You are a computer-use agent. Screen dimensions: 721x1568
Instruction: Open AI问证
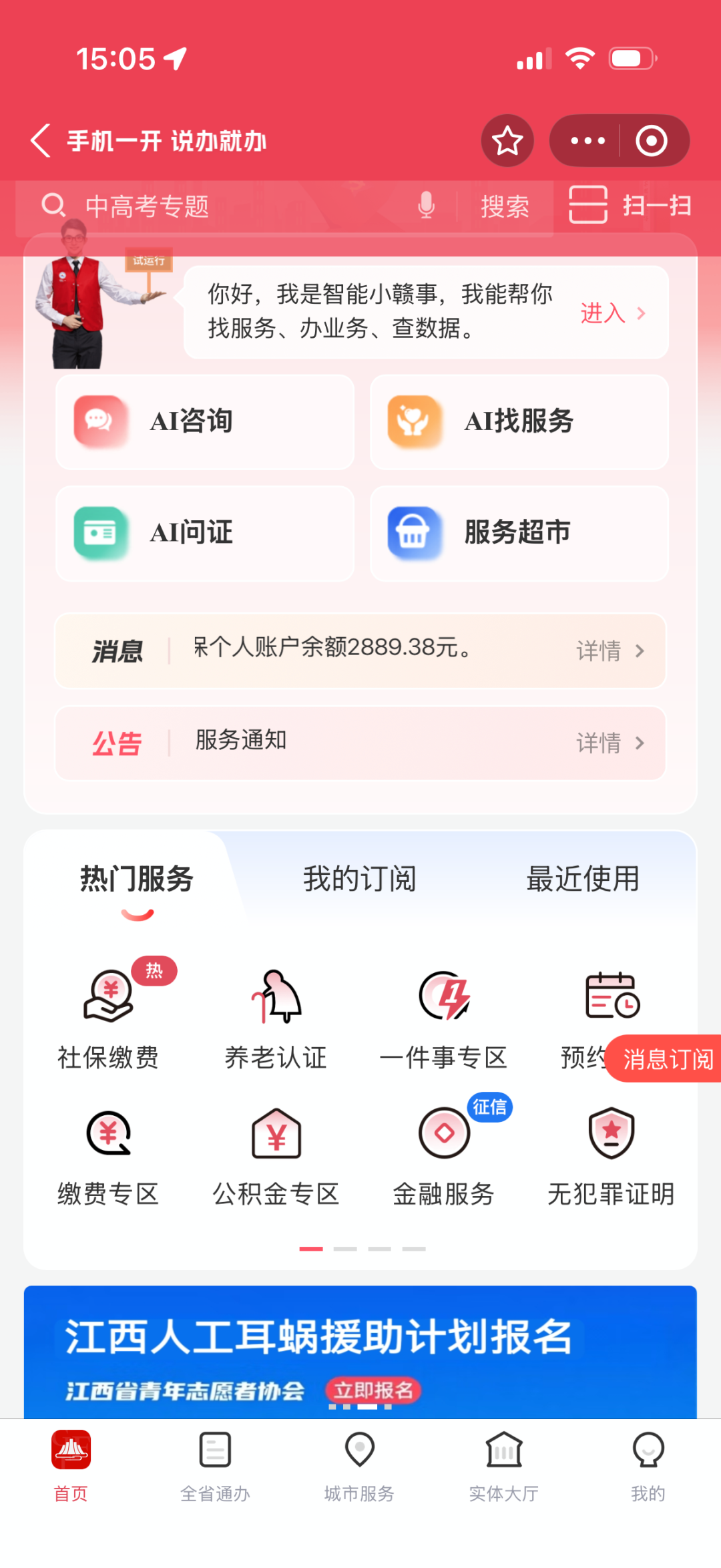pos(204,533)
